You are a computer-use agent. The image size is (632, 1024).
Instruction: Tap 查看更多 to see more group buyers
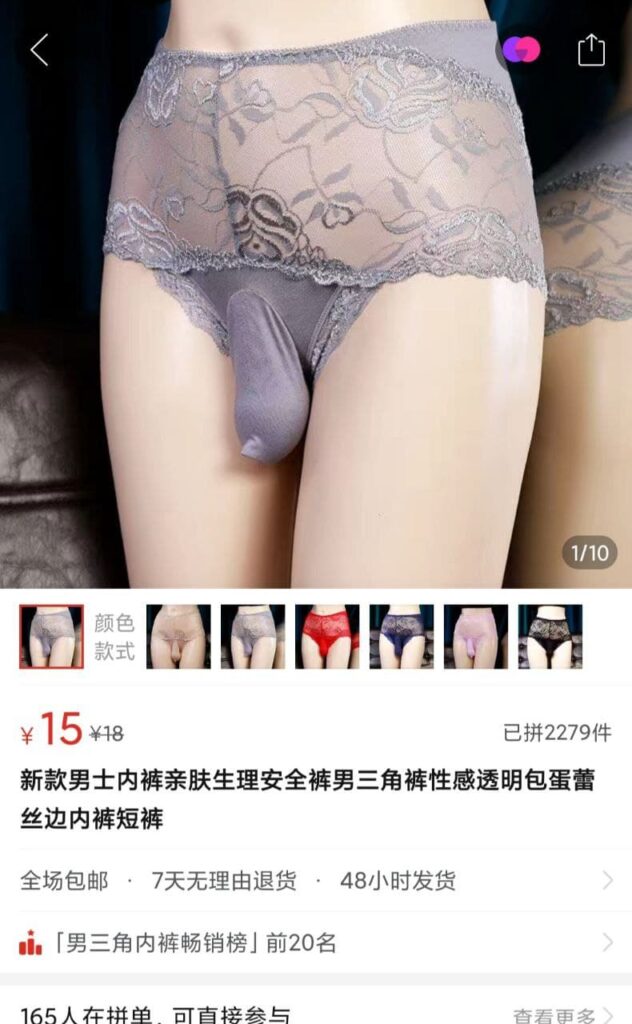coord(555,1014)
